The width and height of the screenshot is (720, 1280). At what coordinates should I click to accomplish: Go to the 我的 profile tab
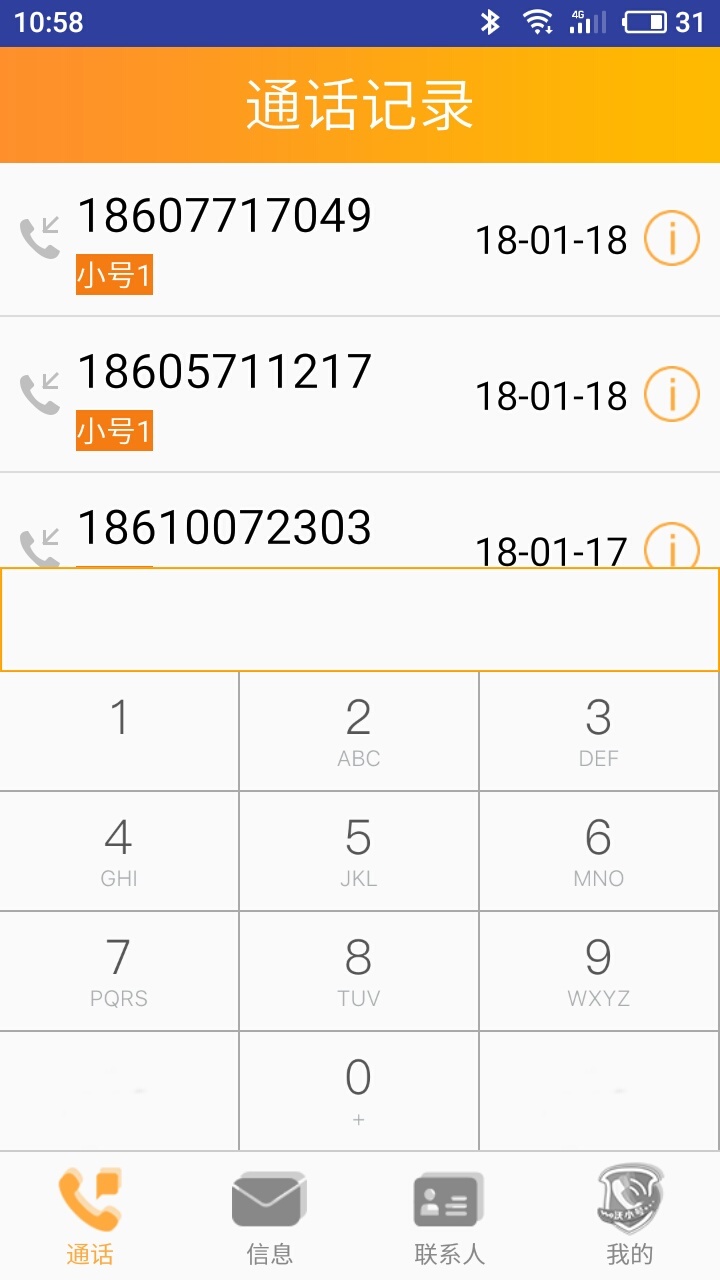pos(629,1216)
